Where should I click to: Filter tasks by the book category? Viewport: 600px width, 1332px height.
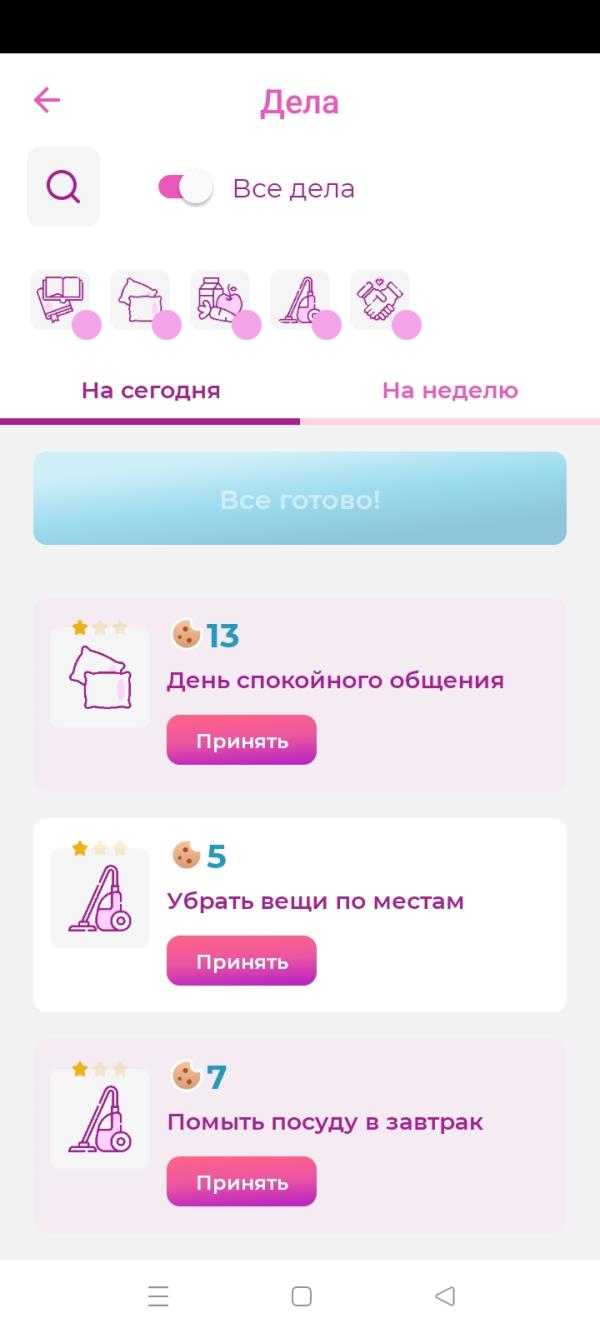coord(61,300)
